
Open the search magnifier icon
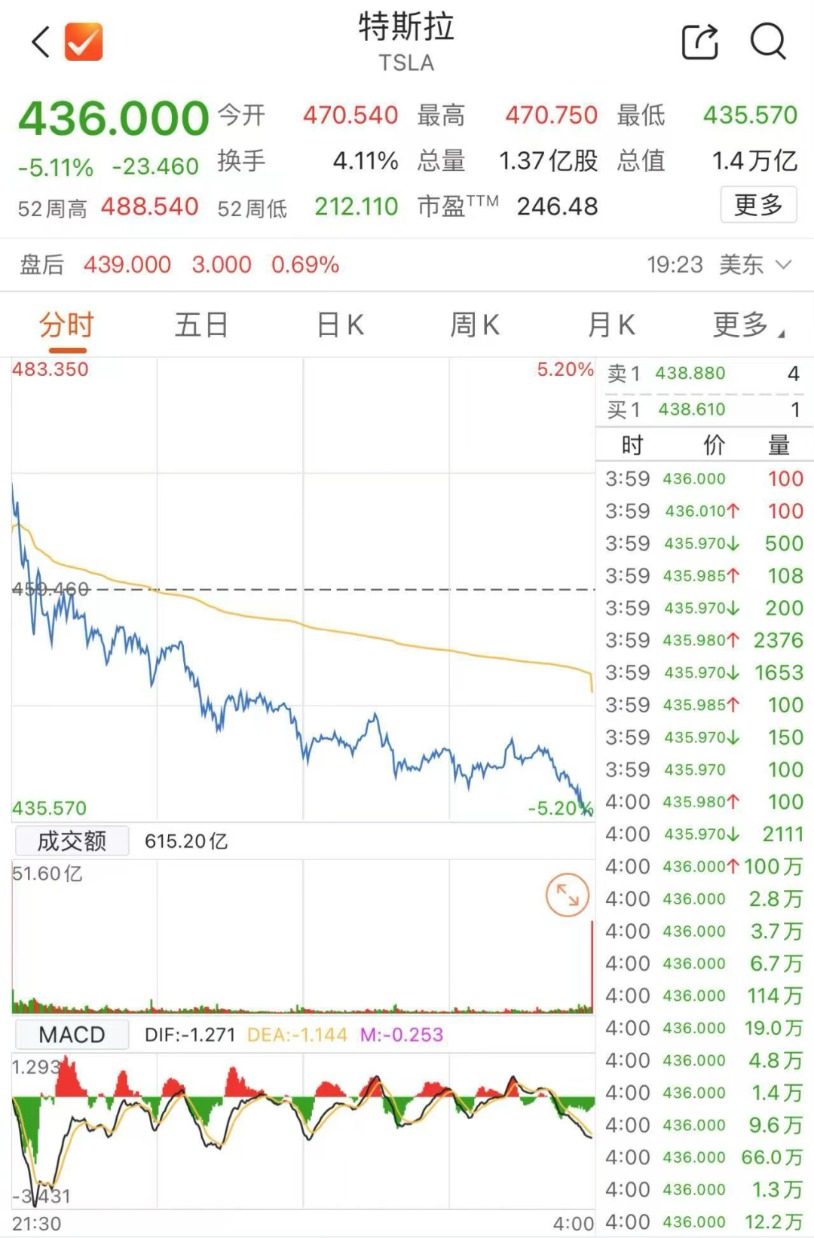tap(768, 42)
